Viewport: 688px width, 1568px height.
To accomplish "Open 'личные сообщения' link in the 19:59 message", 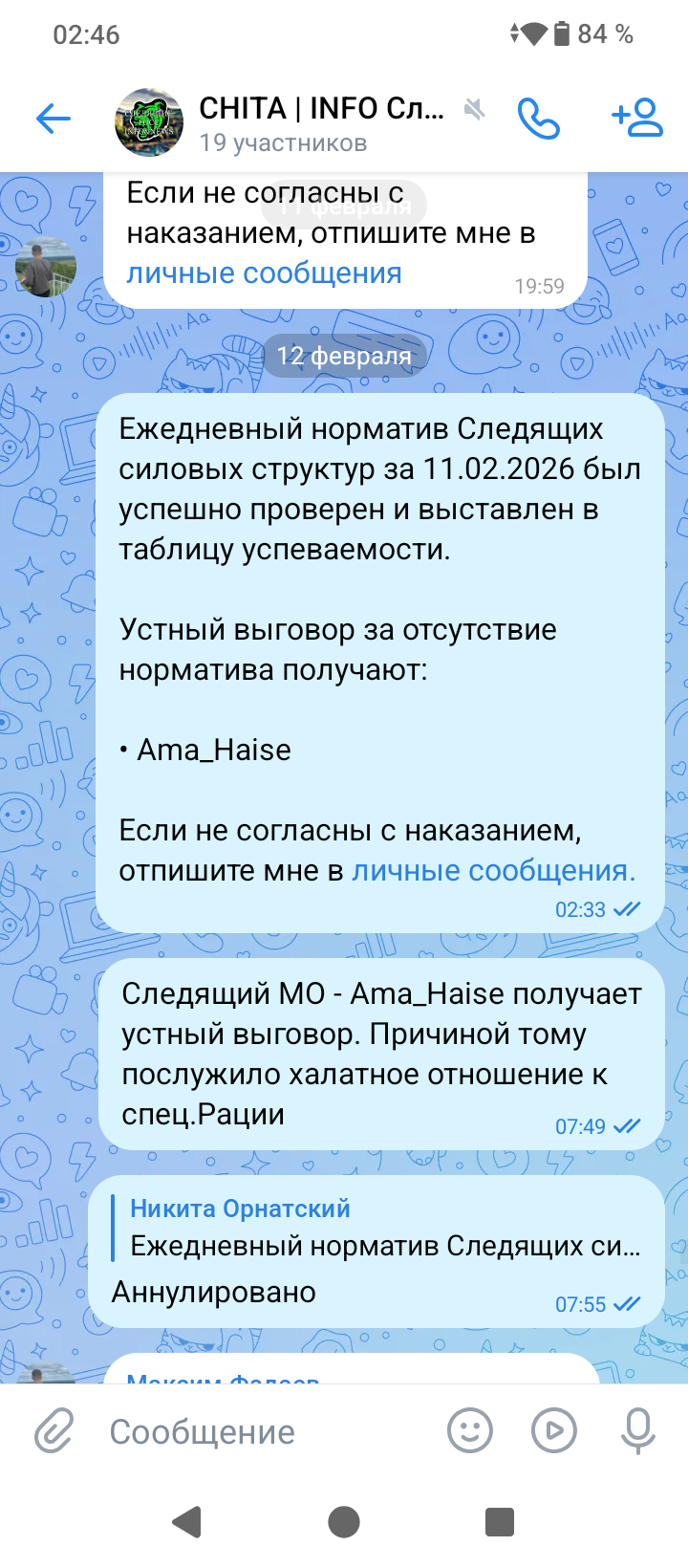I will 264,273.
